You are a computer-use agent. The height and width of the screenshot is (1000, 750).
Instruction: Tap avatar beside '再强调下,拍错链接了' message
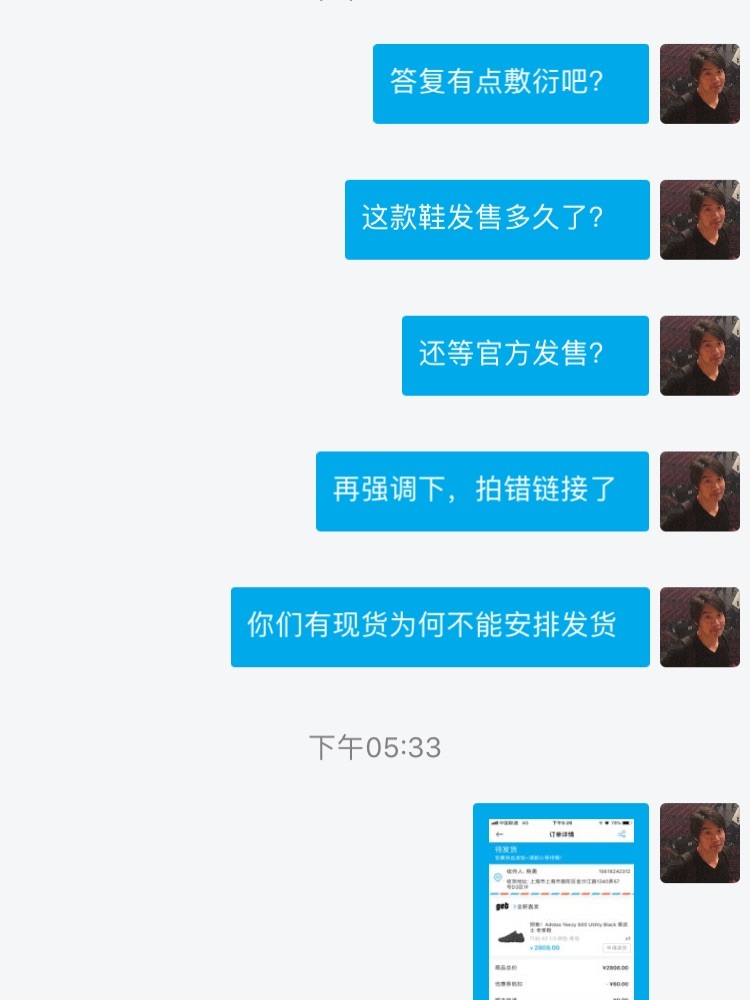coord(699,491)
